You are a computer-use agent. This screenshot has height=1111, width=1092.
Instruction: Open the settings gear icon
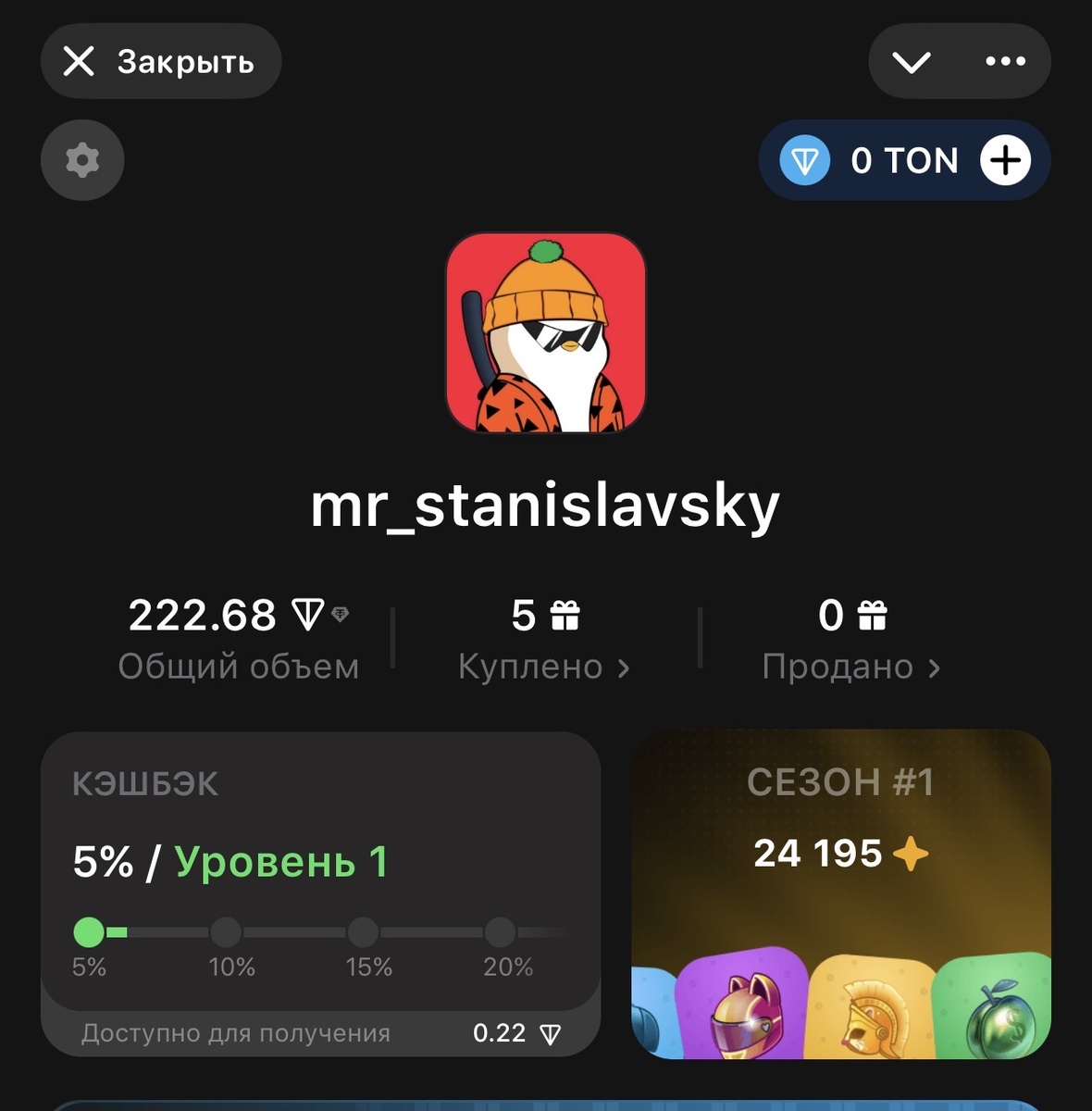(x=82, y=160)
